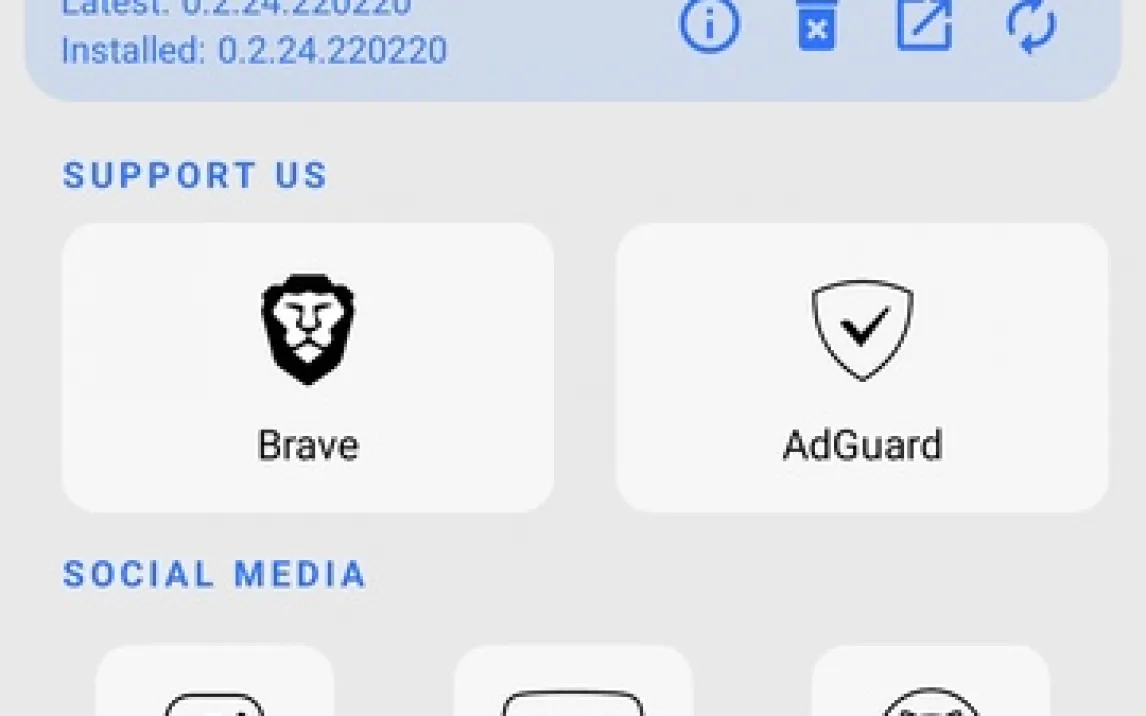Reinstall using the refresh arrows icon

coord(1031,24)
